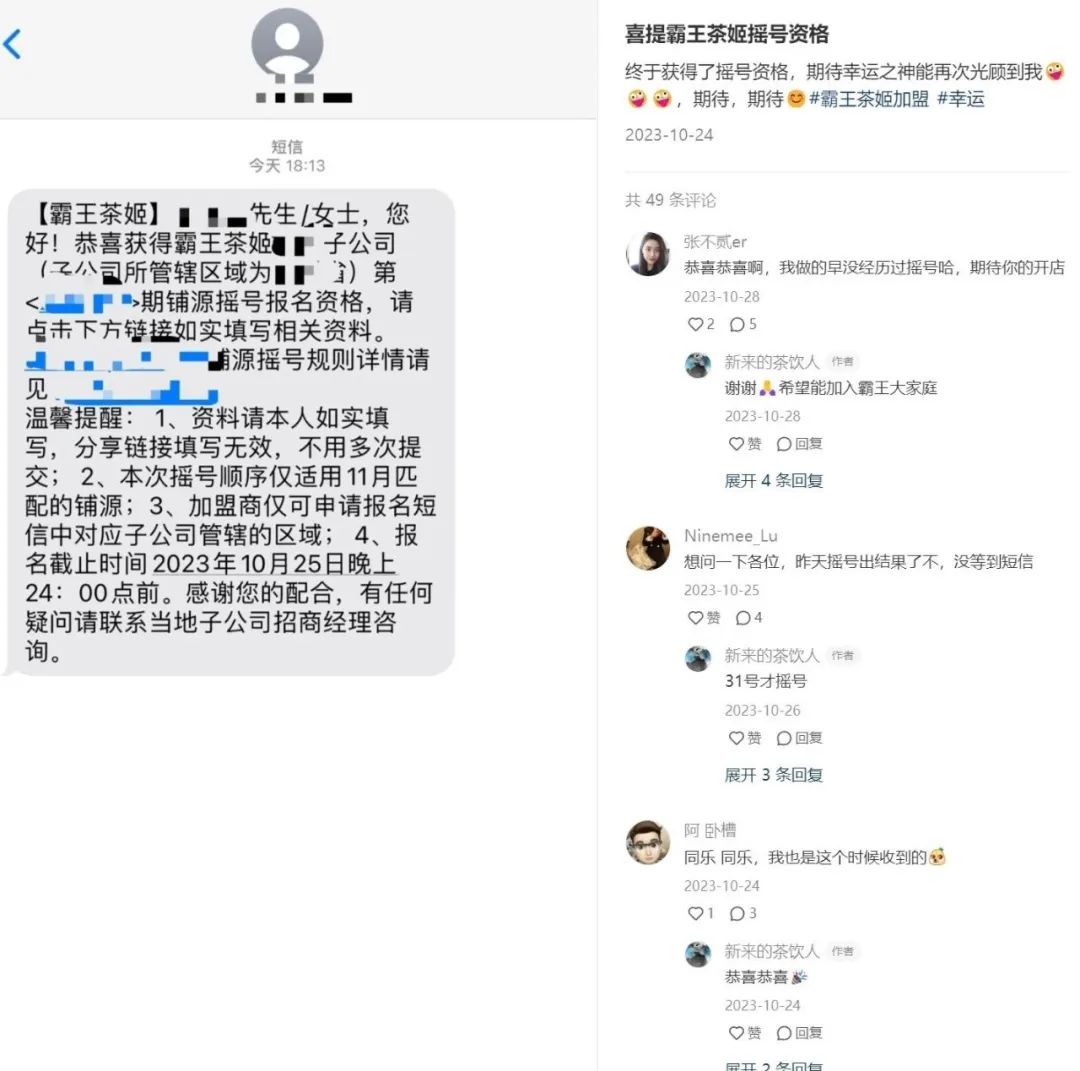Expand 展开 3 条回复
This screenshot has width=1080, height=1071.
(773, 775)
